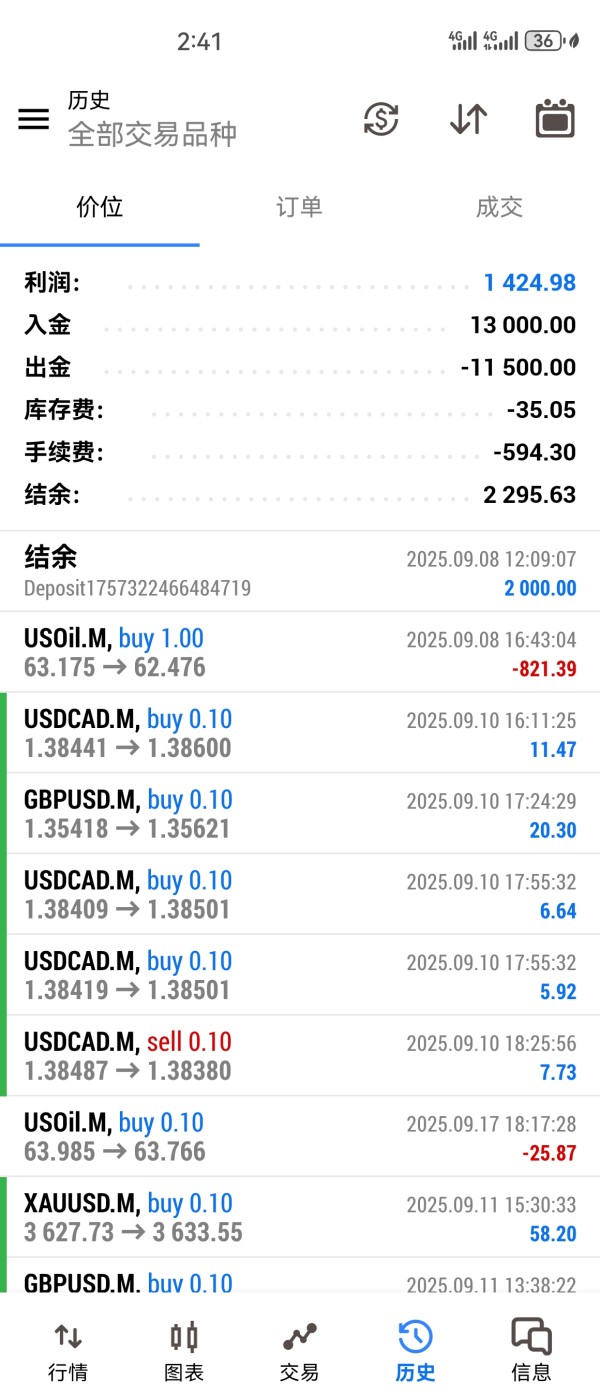The height and width of the screenshot is (1397, 600).
Task: Go to the 图表 chart tab
Action: point(184,1349)
